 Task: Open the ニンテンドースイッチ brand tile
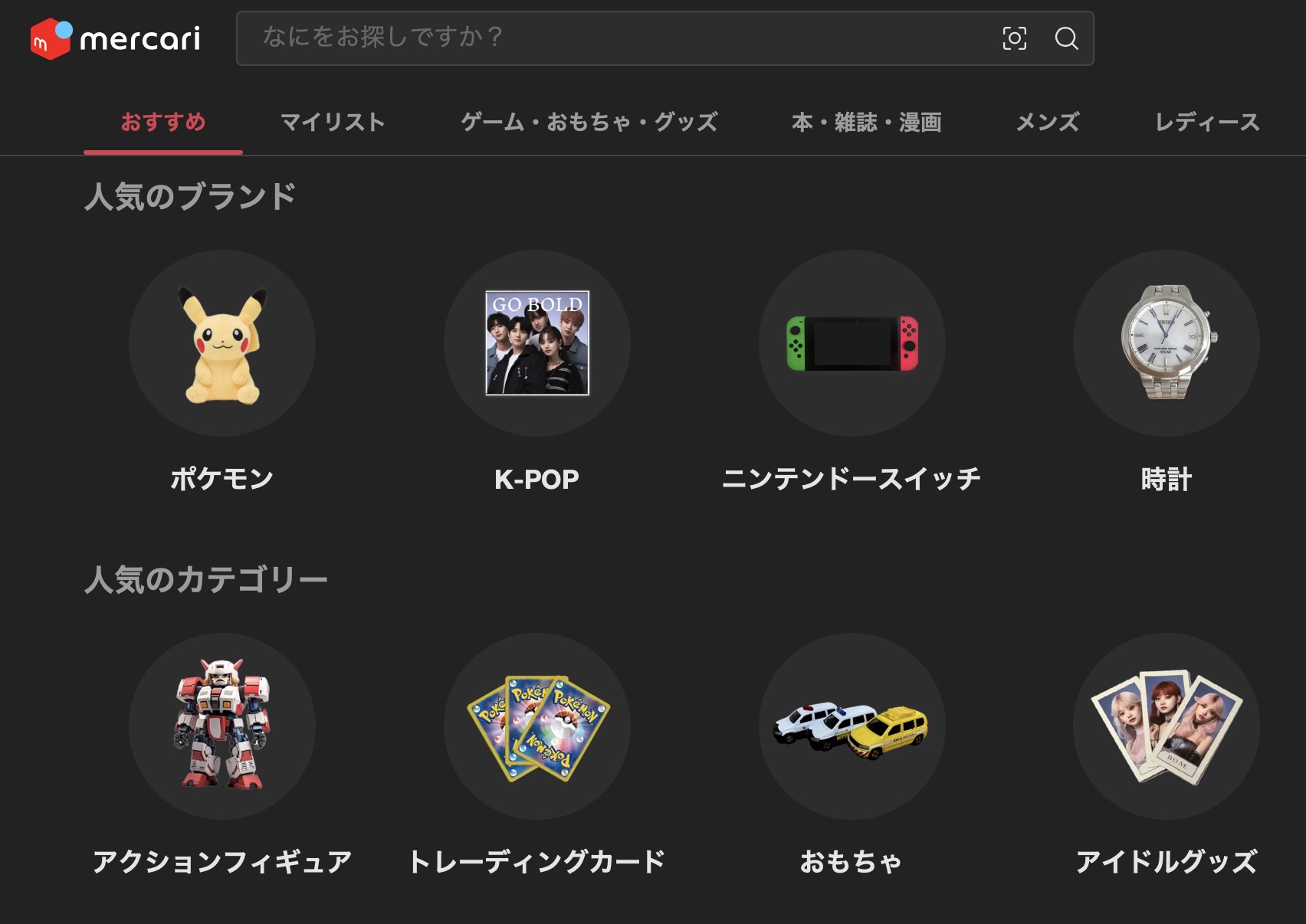(852, 343)
